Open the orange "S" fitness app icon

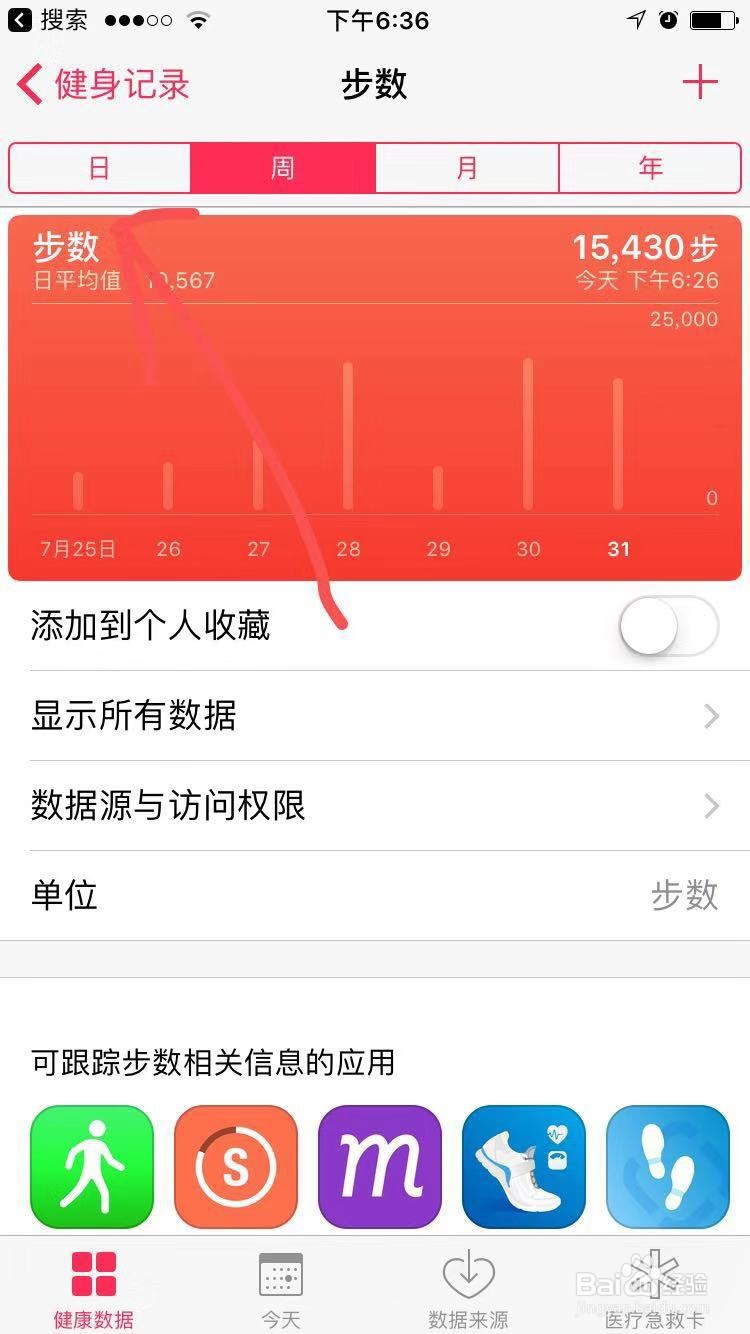pyautogui.click(x=235, y=1167)
